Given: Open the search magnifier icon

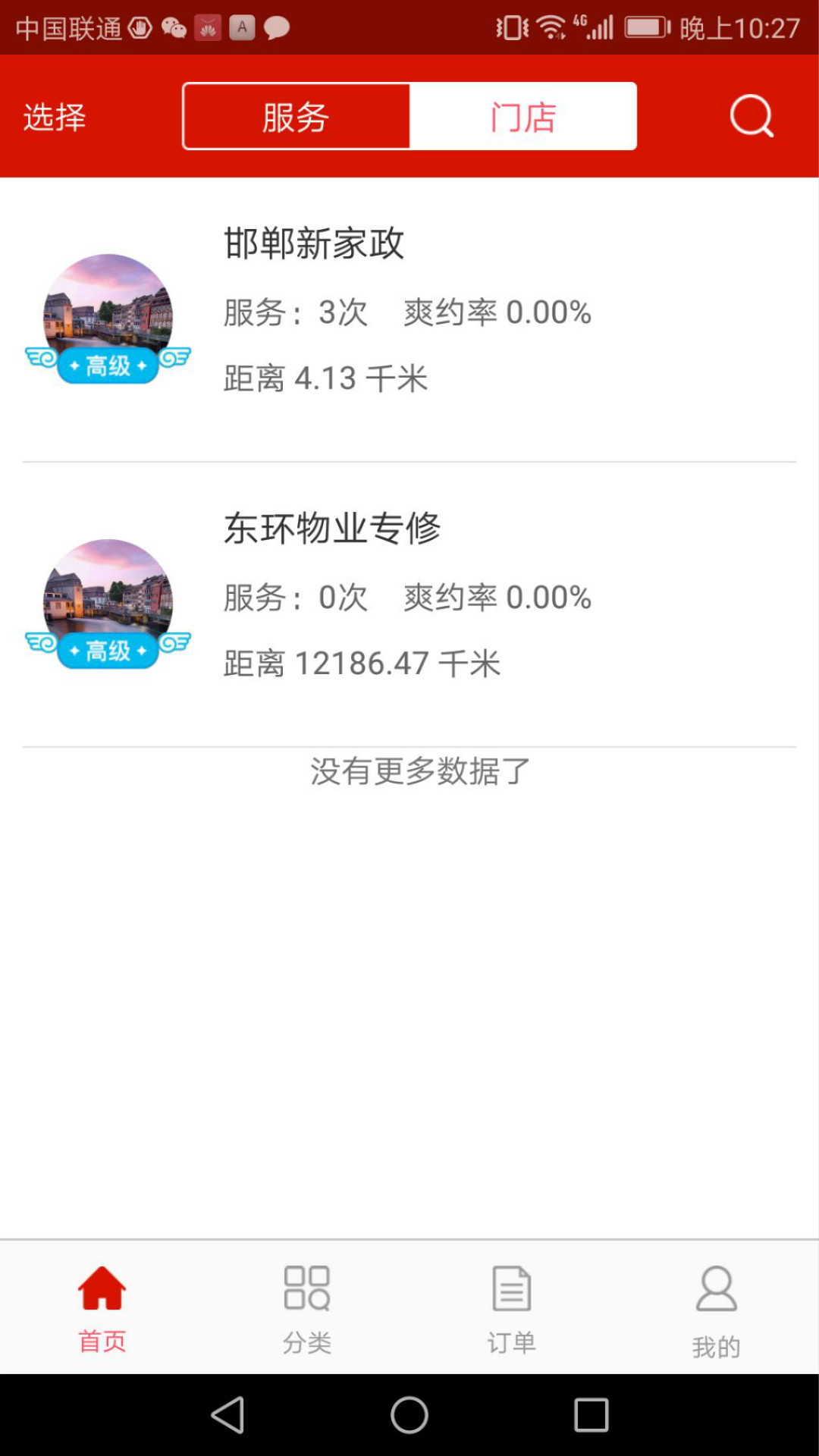Looking at the screenshot, I should (751, 116).
